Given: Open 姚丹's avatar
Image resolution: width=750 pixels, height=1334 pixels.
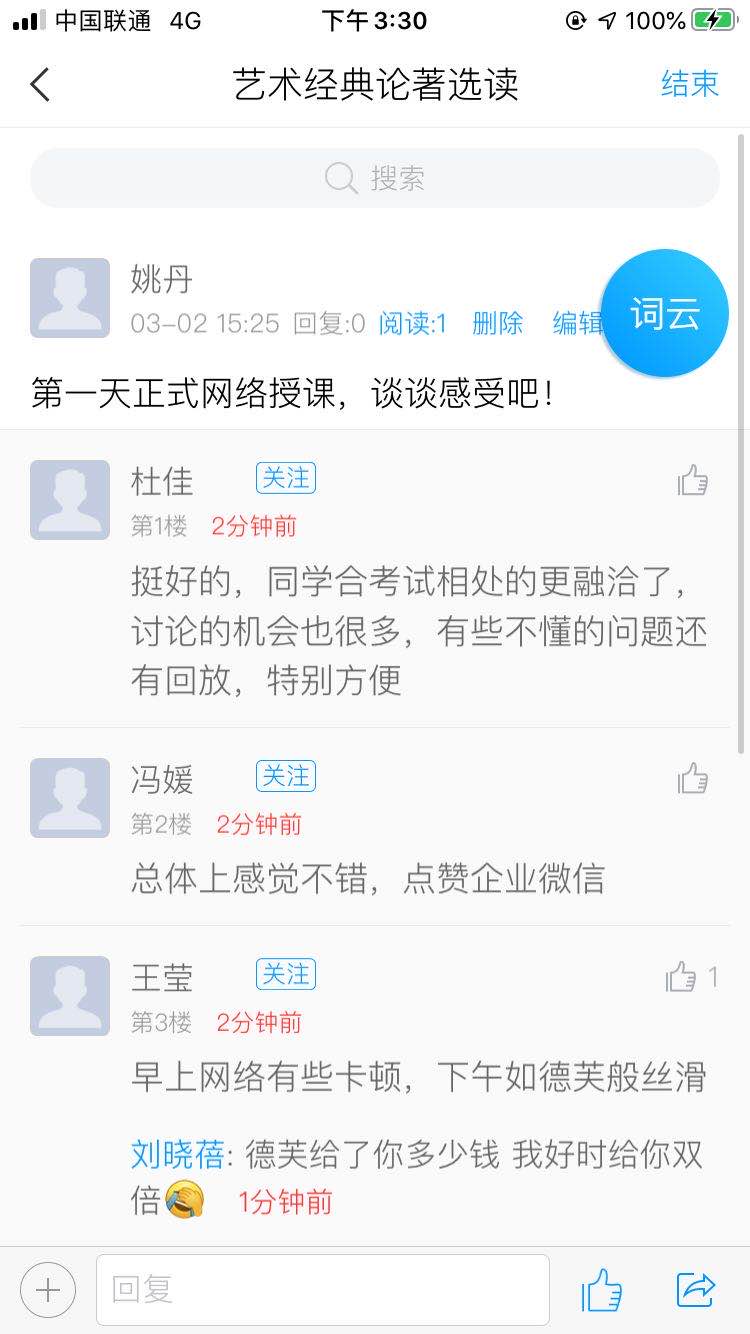Looking at the screenshot, I should pyautogui.click(x=70, y=298).
